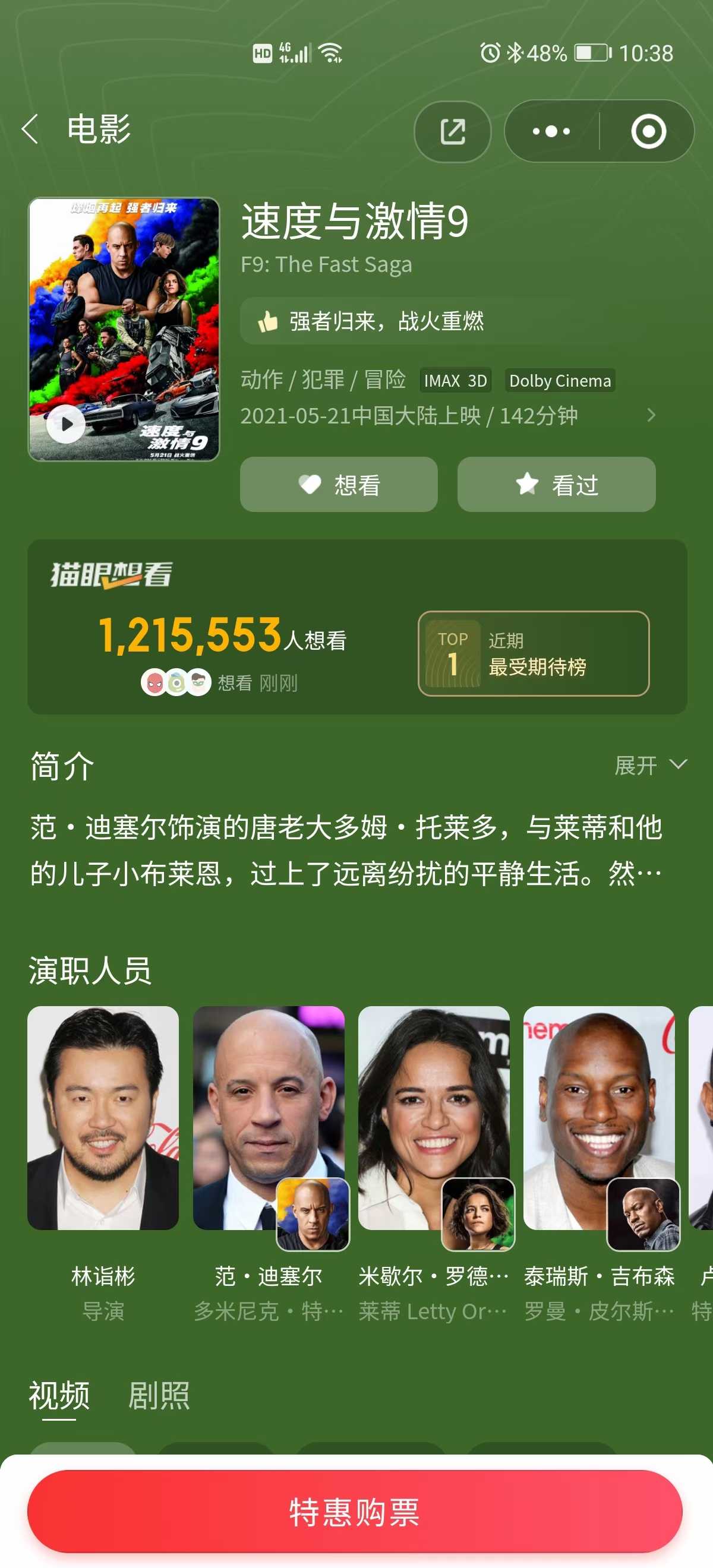
Task: Open the TOP 1 最受期待榜 ranking
Action: click(534, 653)
